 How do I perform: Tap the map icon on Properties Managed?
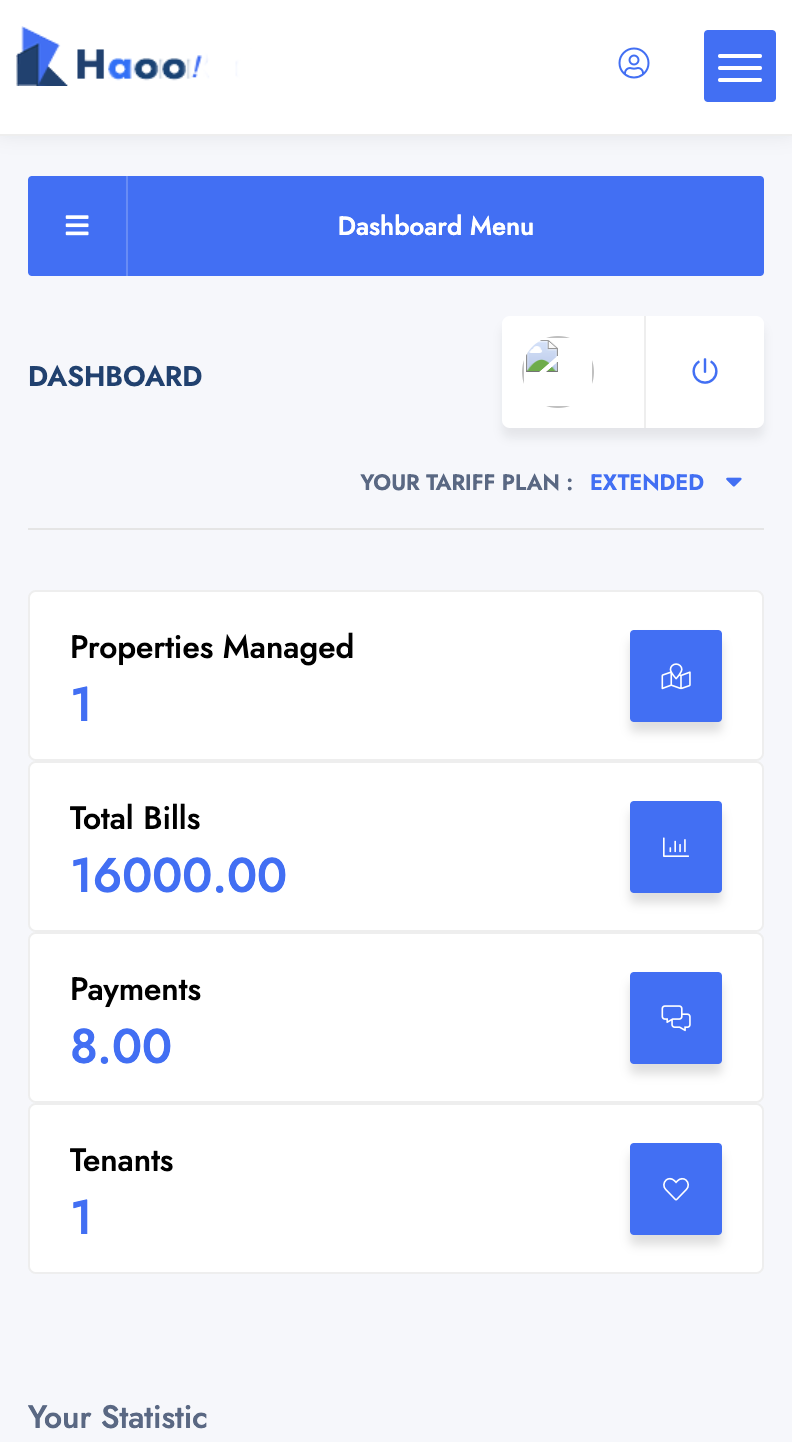point(676,676)
